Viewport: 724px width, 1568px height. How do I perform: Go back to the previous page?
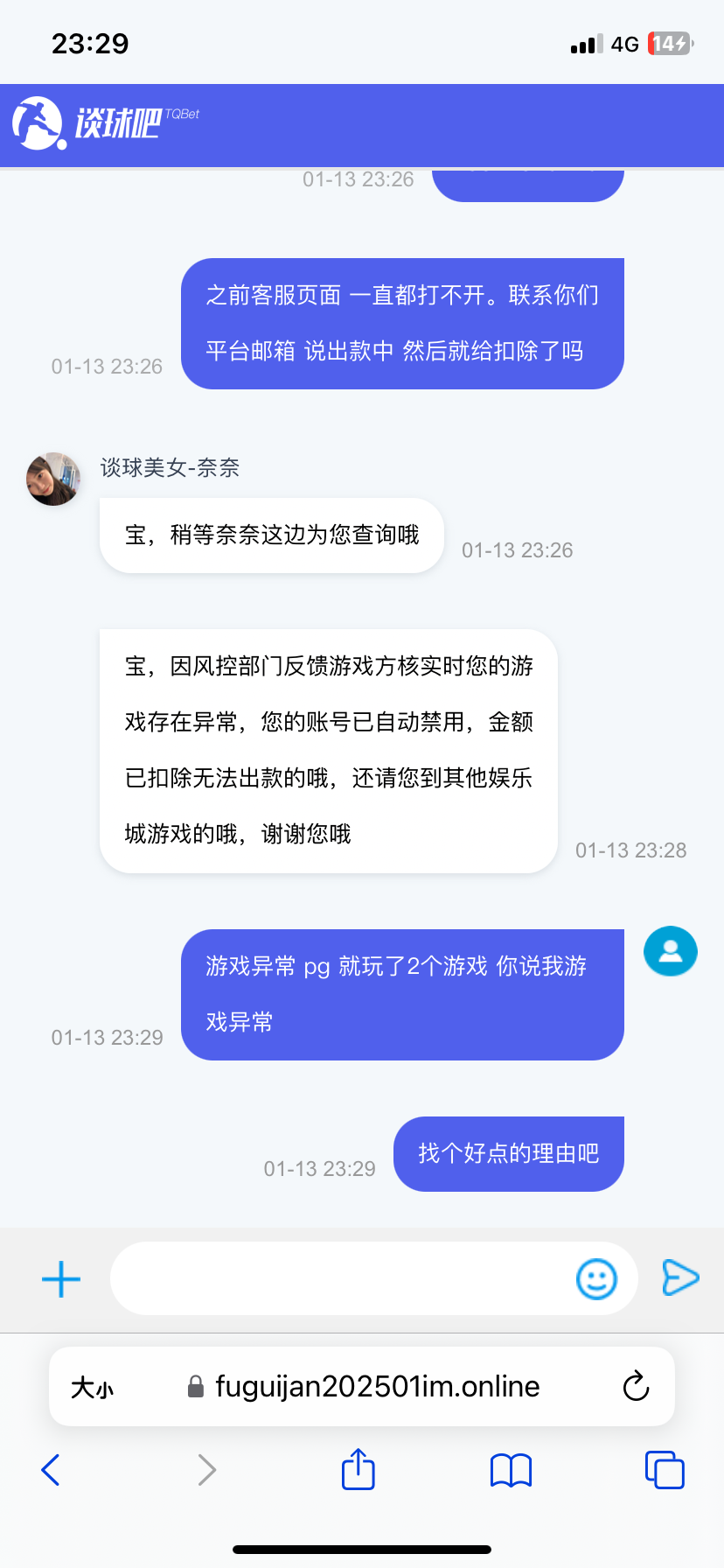51,1470
